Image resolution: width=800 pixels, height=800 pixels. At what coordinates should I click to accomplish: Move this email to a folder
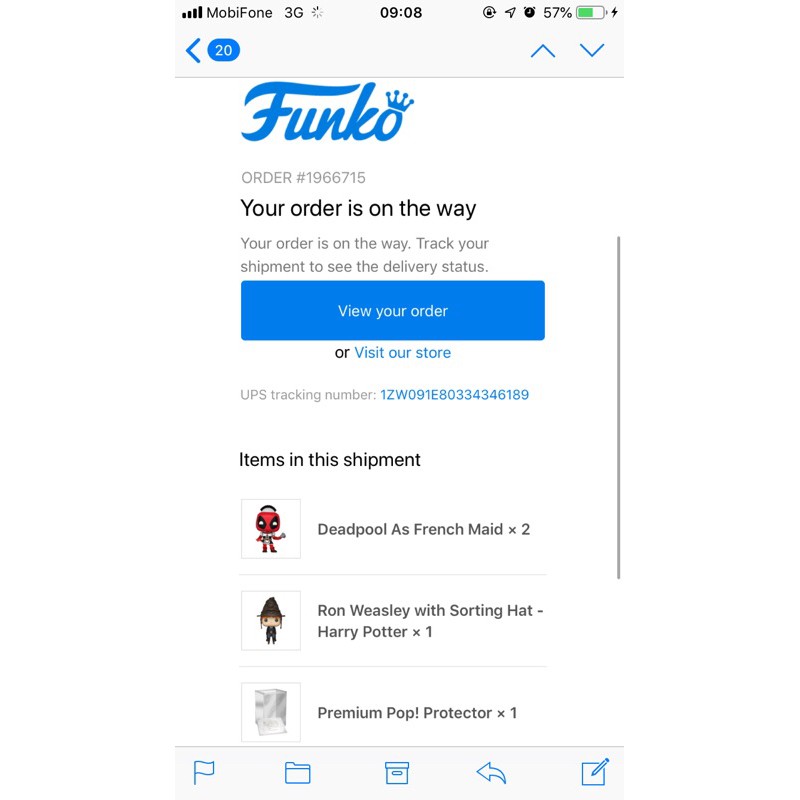coord(297,772)
